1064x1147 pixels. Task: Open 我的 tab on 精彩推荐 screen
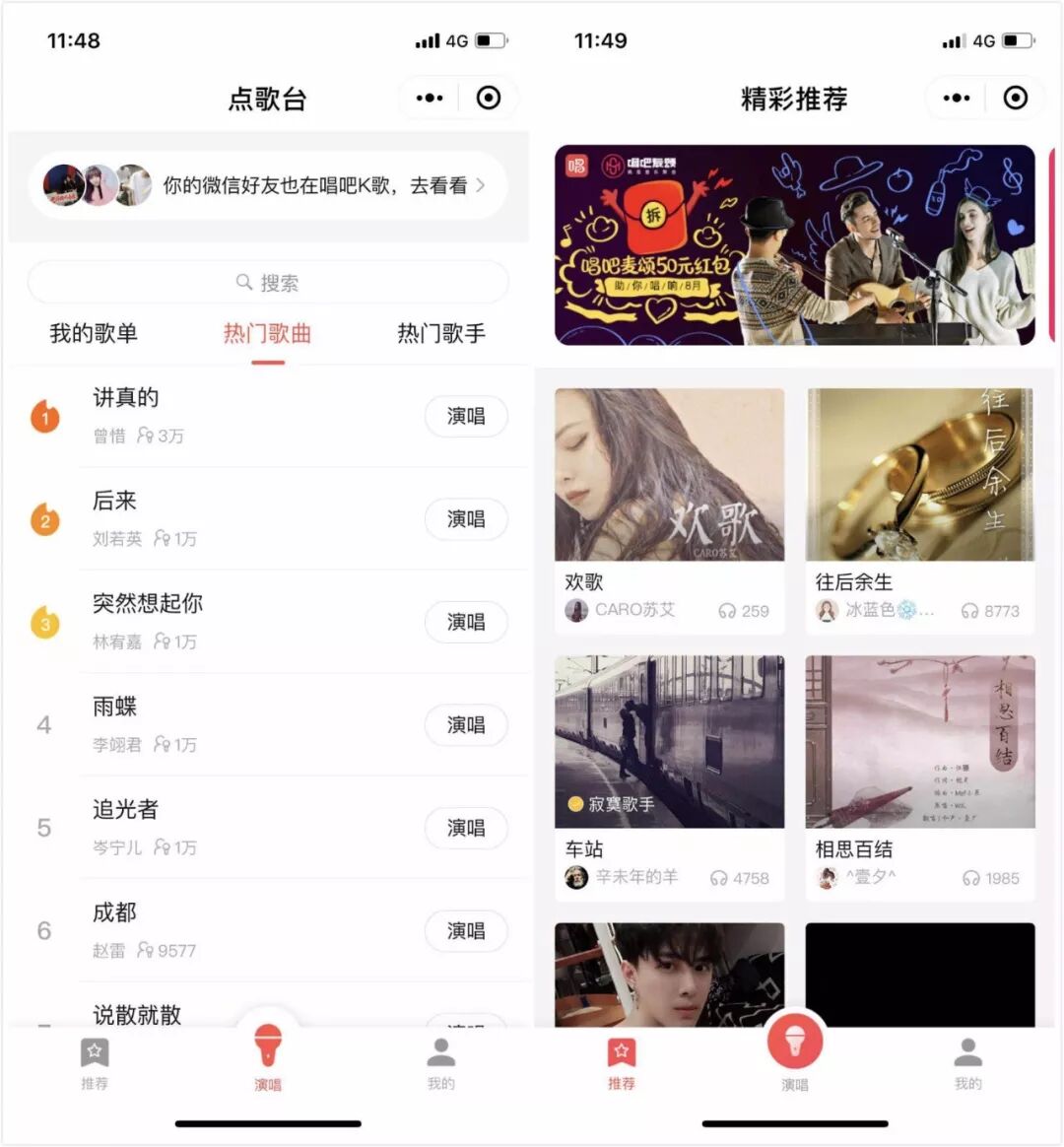pos(967,1064)
